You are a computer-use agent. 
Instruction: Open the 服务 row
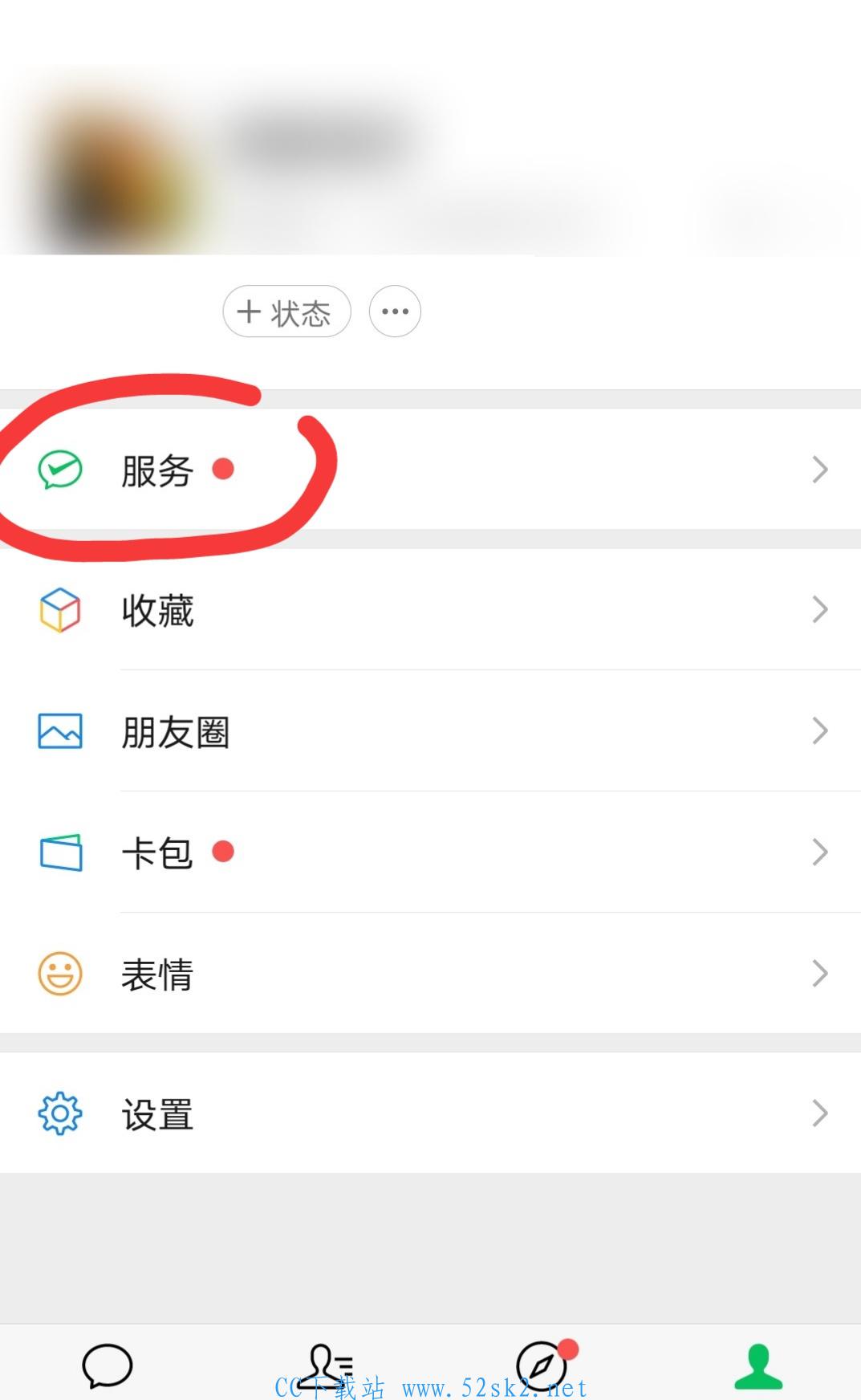430,470
